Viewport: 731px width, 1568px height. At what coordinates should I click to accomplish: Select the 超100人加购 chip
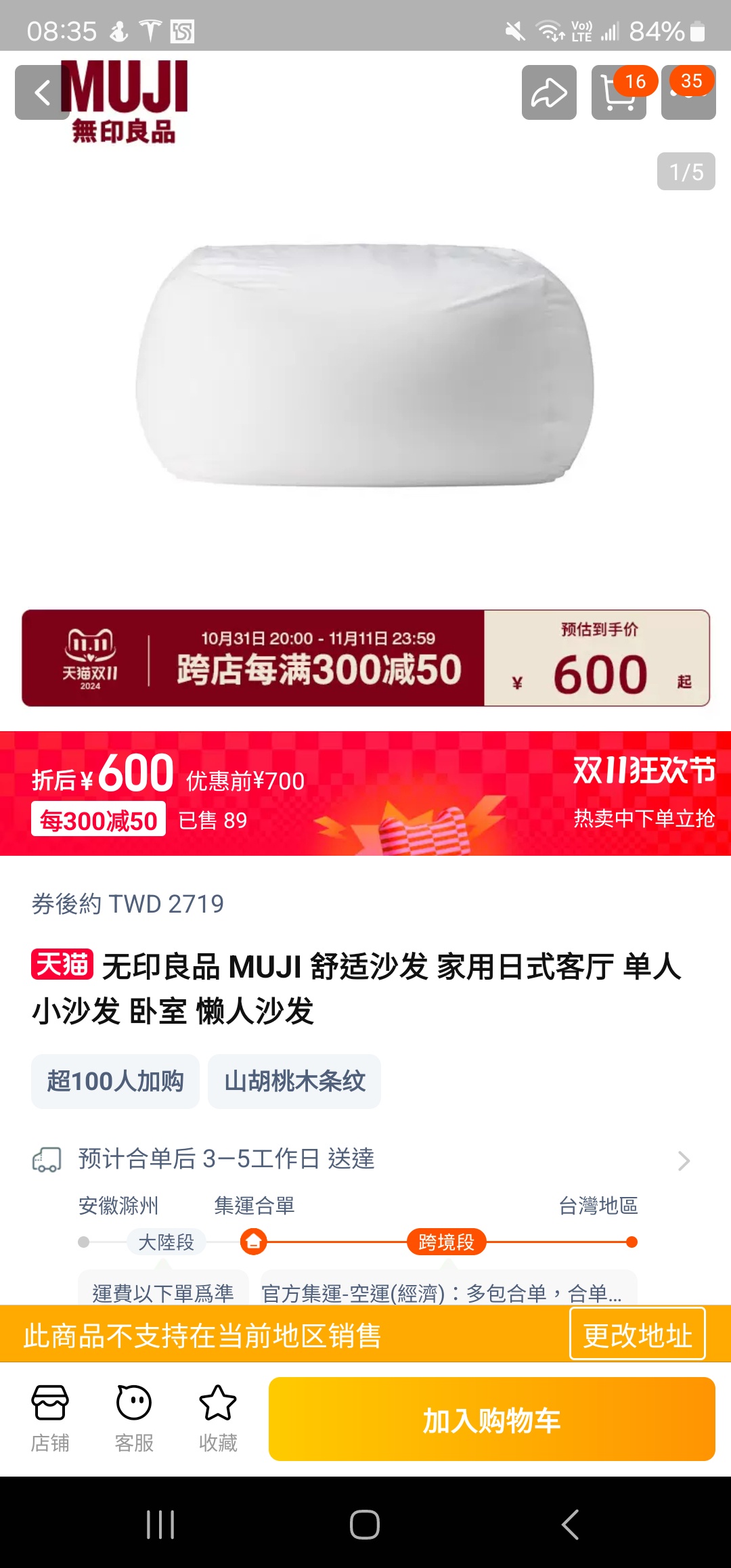[115, 1081]
